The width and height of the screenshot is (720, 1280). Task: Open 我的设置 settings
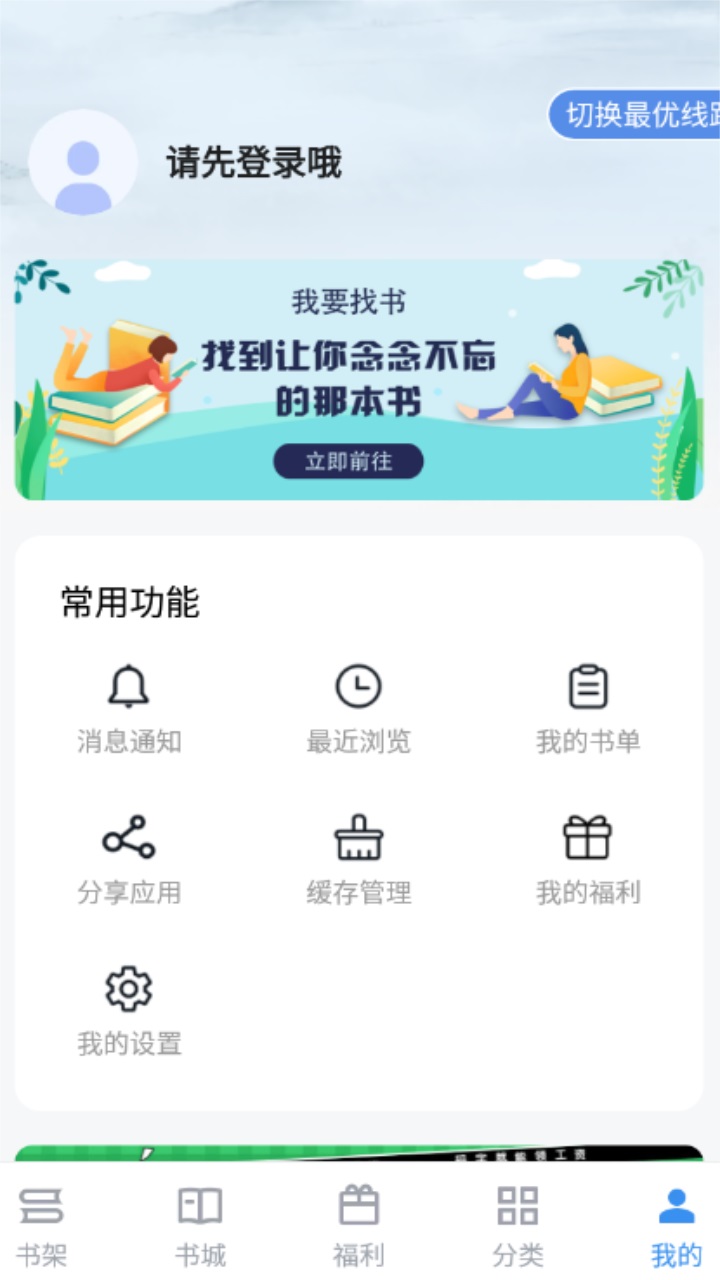pyautogui.click(x=129, y=1011)
